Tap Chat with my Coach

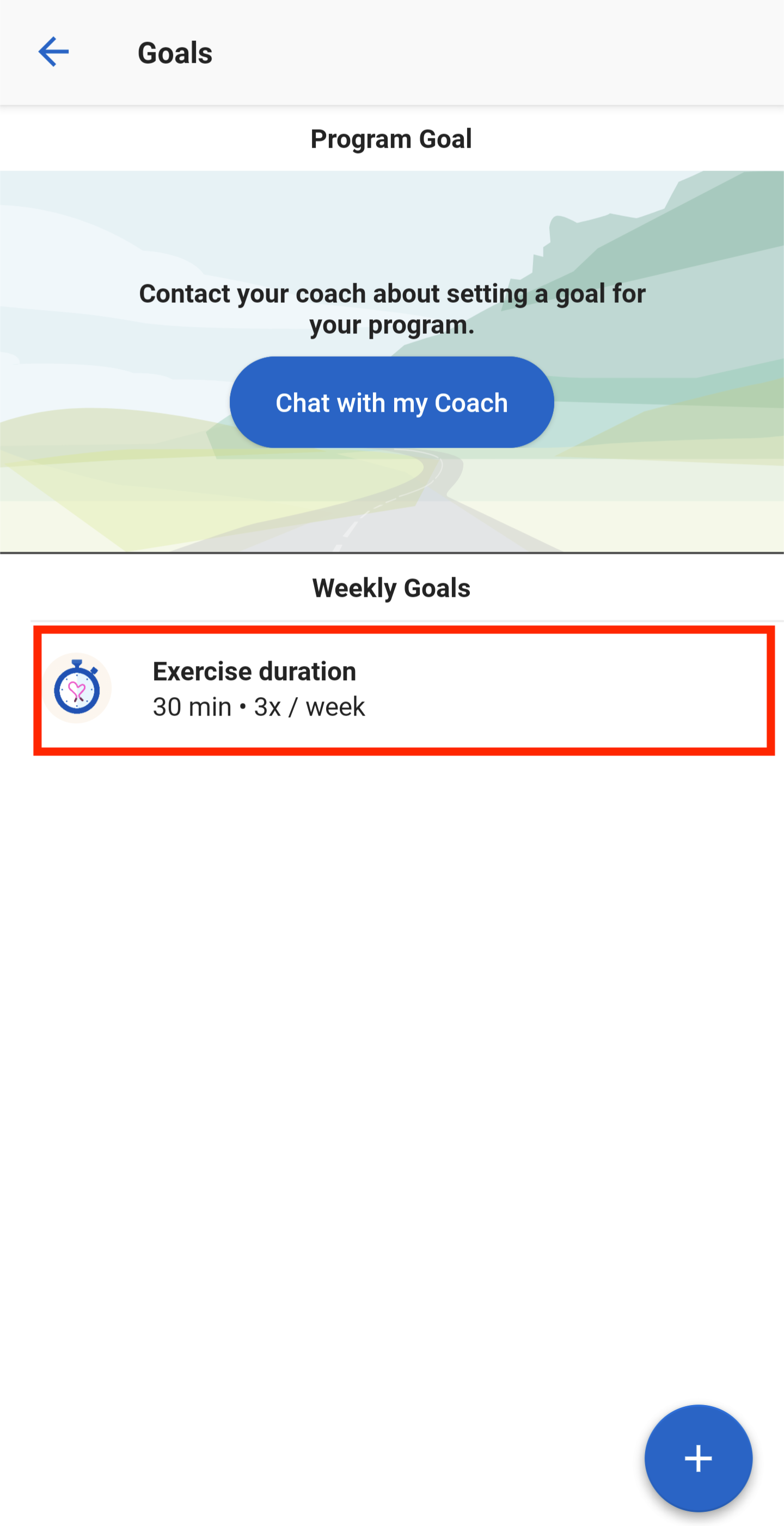tap(391, 402)
